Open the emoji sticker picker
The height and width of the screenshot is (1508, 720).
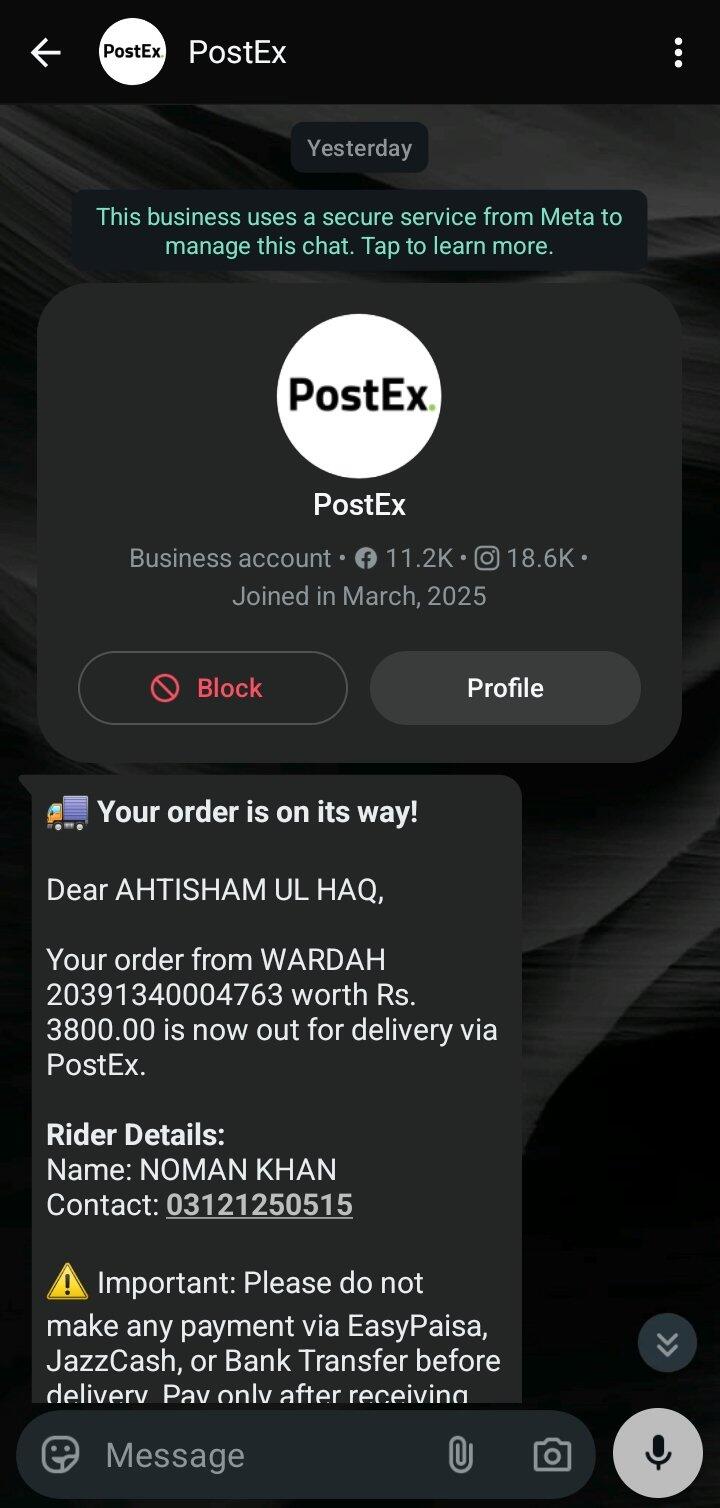tap(60, 1455)
